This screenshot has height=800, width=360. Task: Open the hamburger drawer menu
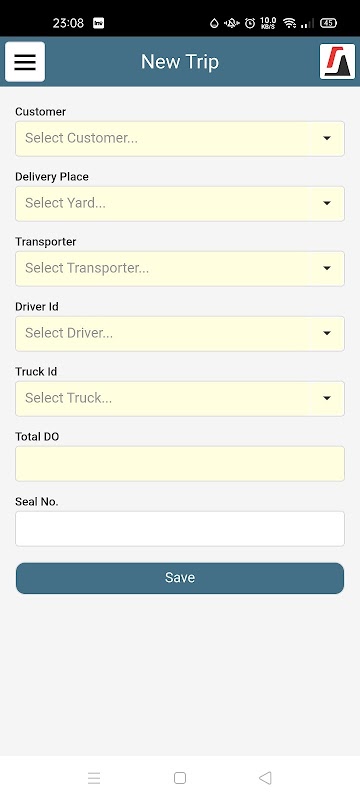(x=25, y=62)
